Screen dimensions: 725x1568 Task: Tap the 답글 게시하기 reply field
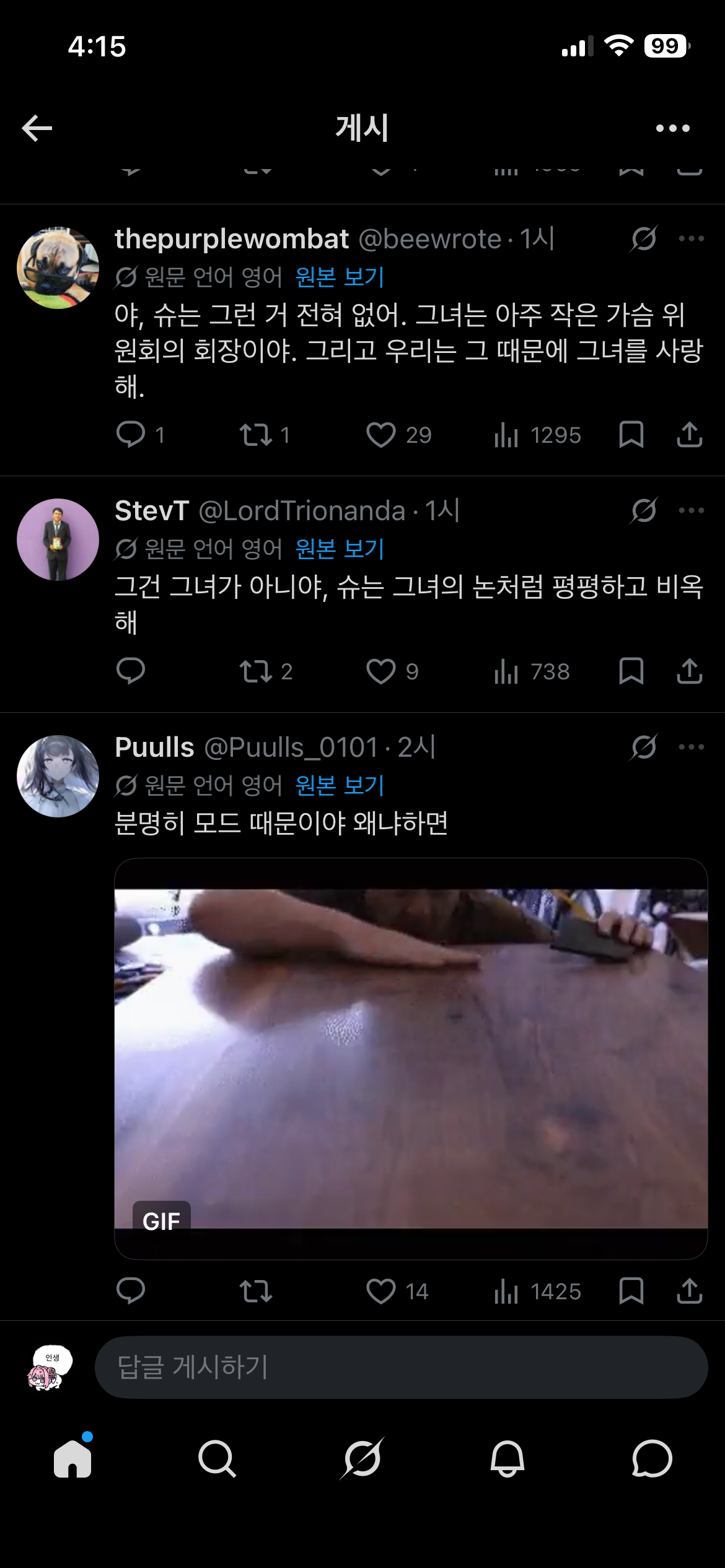coord(401,1367)
